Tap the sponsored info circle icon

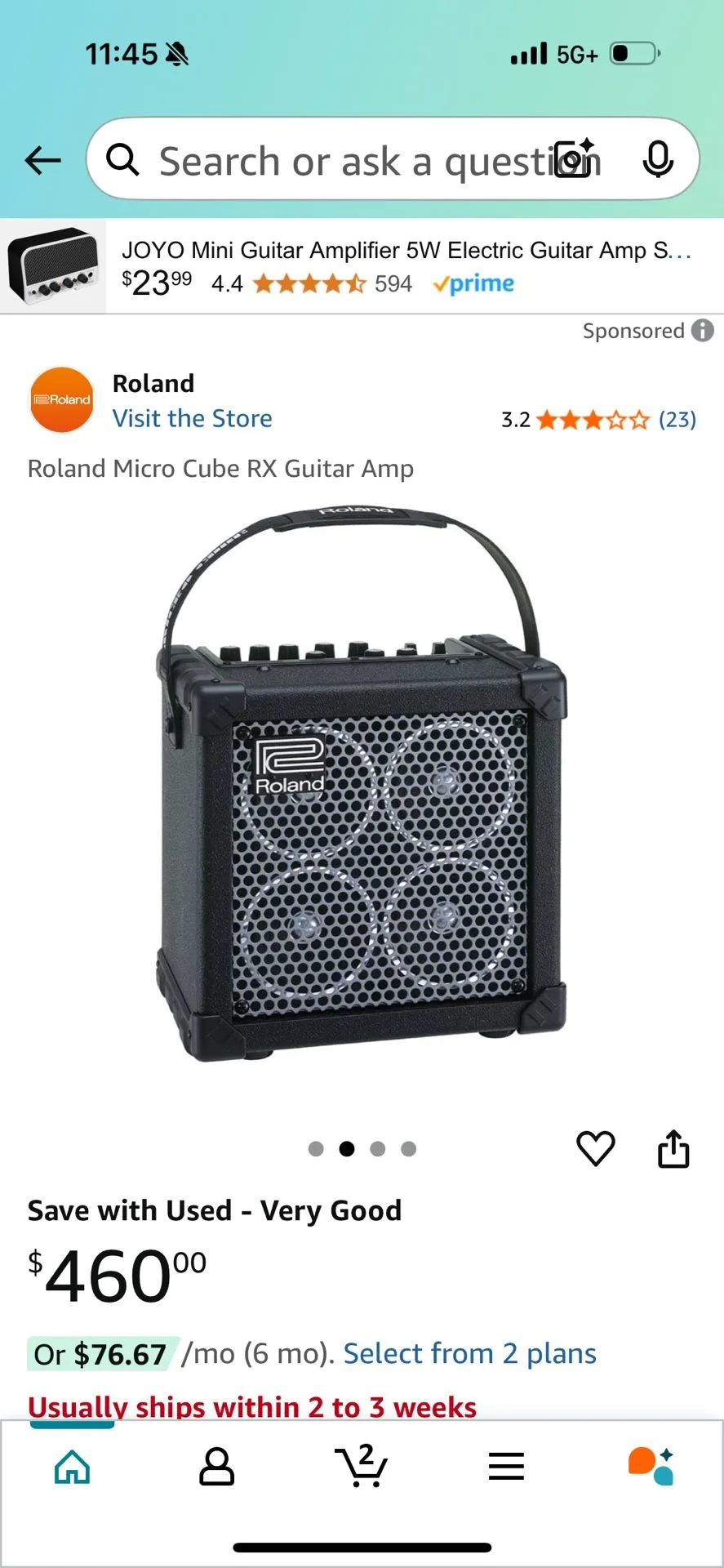coord(702,331)
